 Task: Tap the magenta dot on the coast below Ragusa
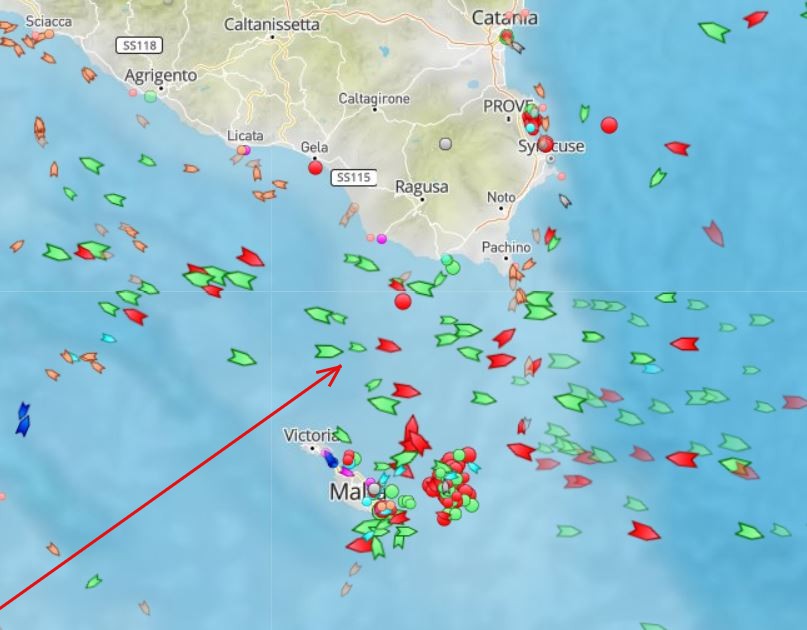382,238
